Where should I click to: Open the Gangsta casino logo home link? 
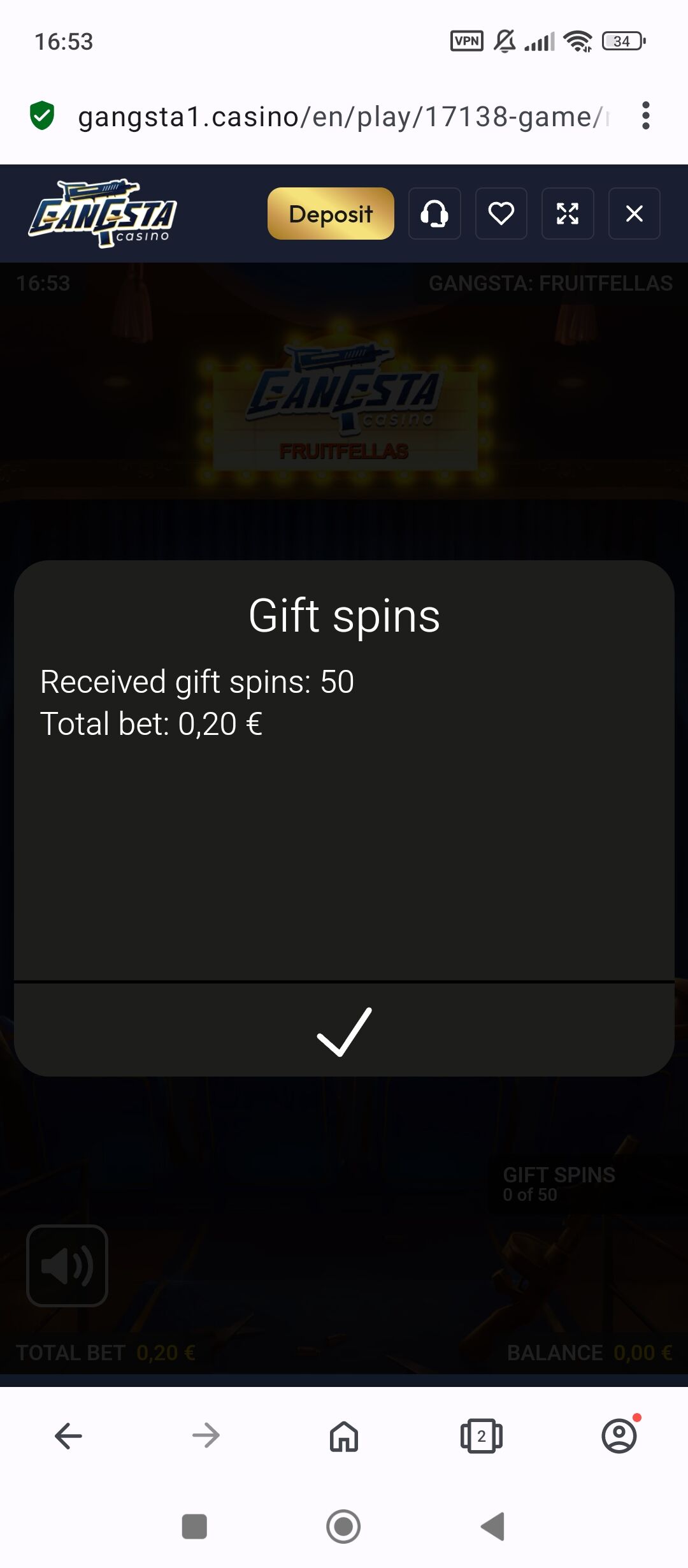103,214
